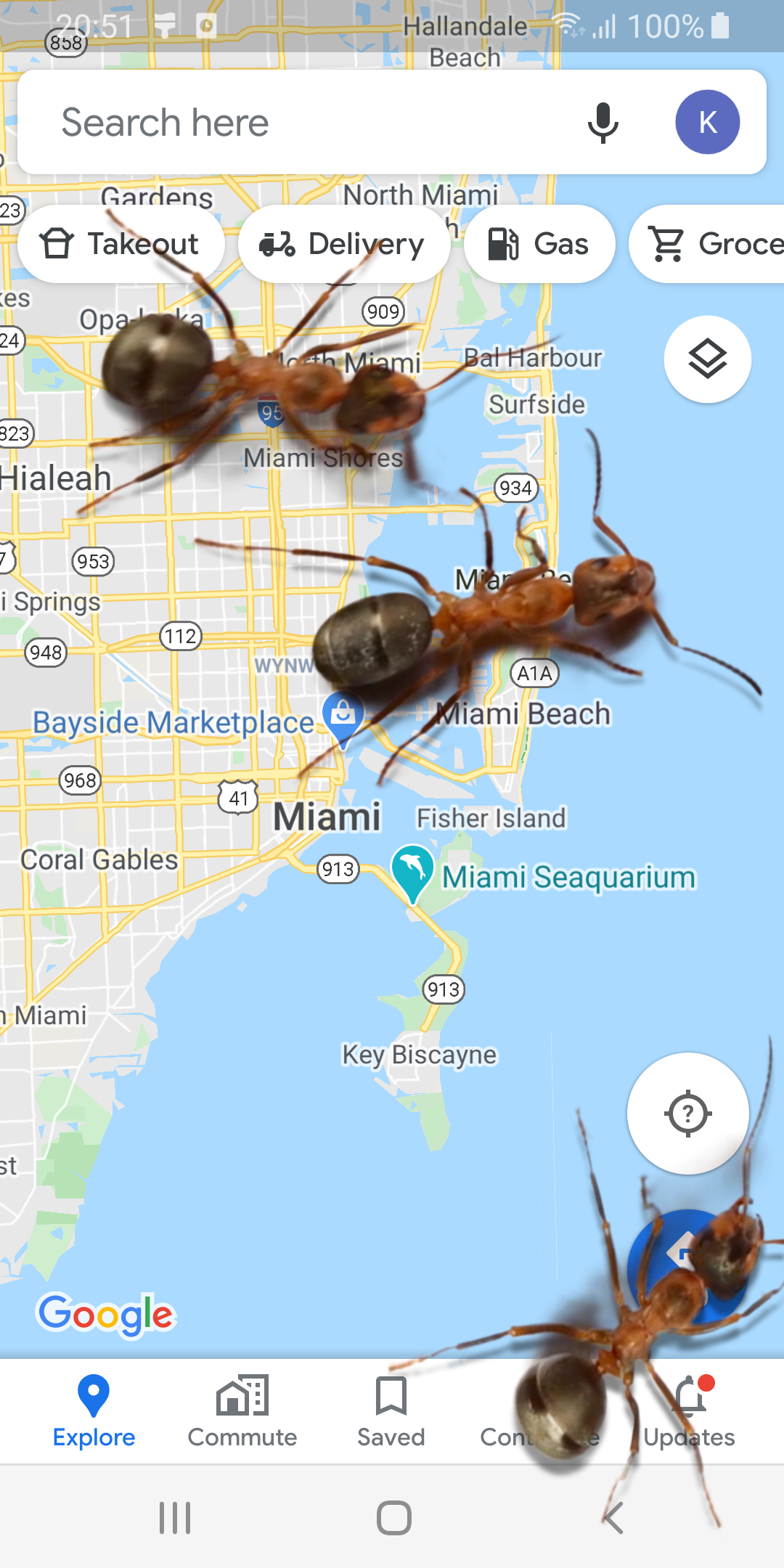Viewport: 784px width, 1568px height.
Task: Go to the system home screen
Action: point(393,1517)
